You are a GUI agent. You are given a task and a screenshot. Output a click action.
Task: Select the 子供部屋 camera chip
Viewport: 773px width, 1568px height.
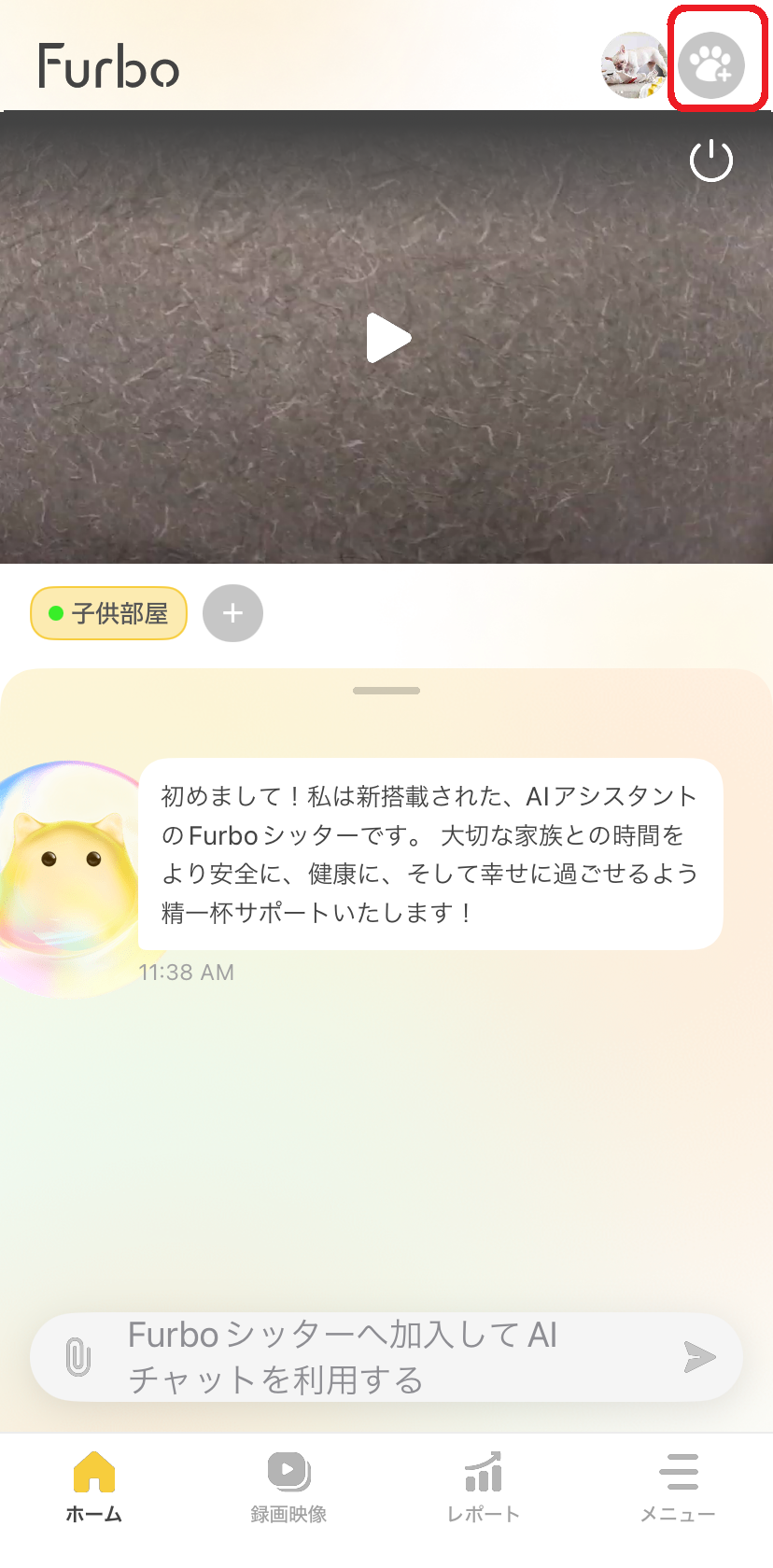pos(109,613)
